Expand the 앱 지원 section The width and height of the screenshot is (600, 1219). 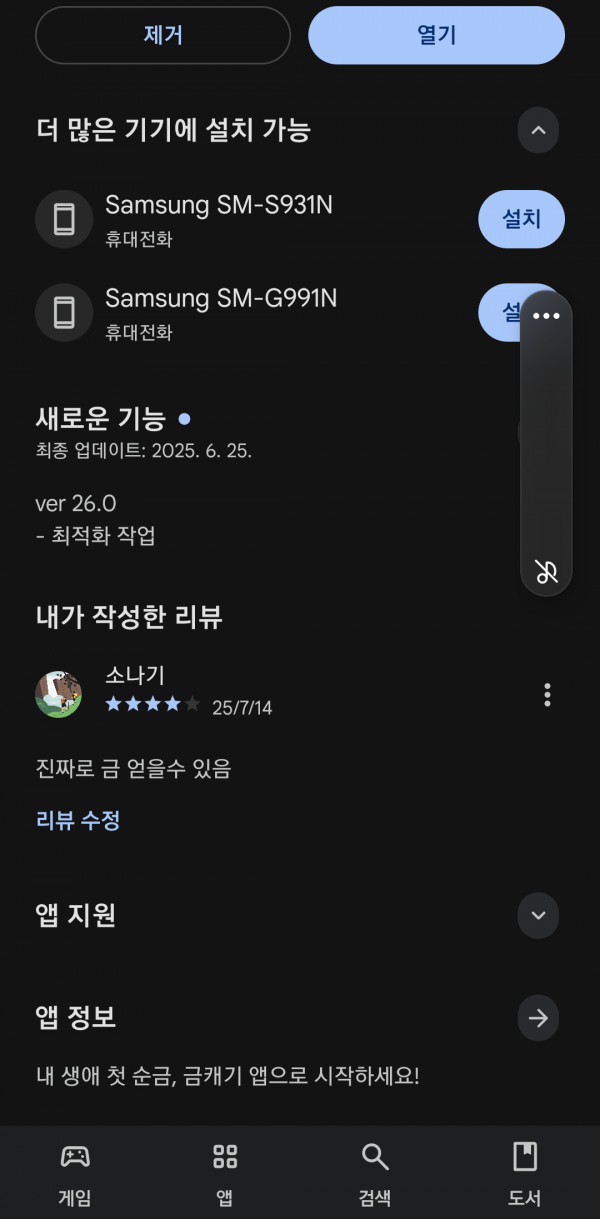coord(538,915)
